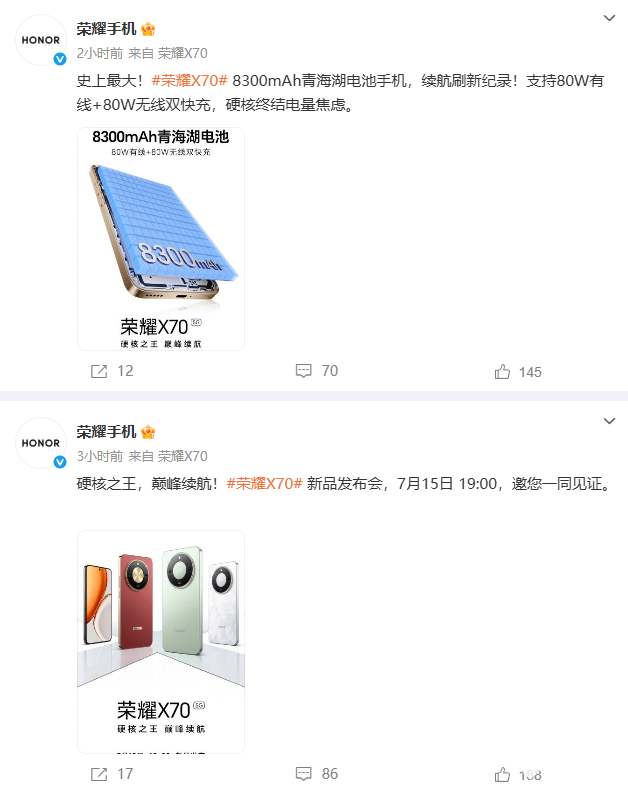628x791 pixels.
Task: Open 荣耀手机 profile name on the launch post
Action: click(x=107, y=432)
